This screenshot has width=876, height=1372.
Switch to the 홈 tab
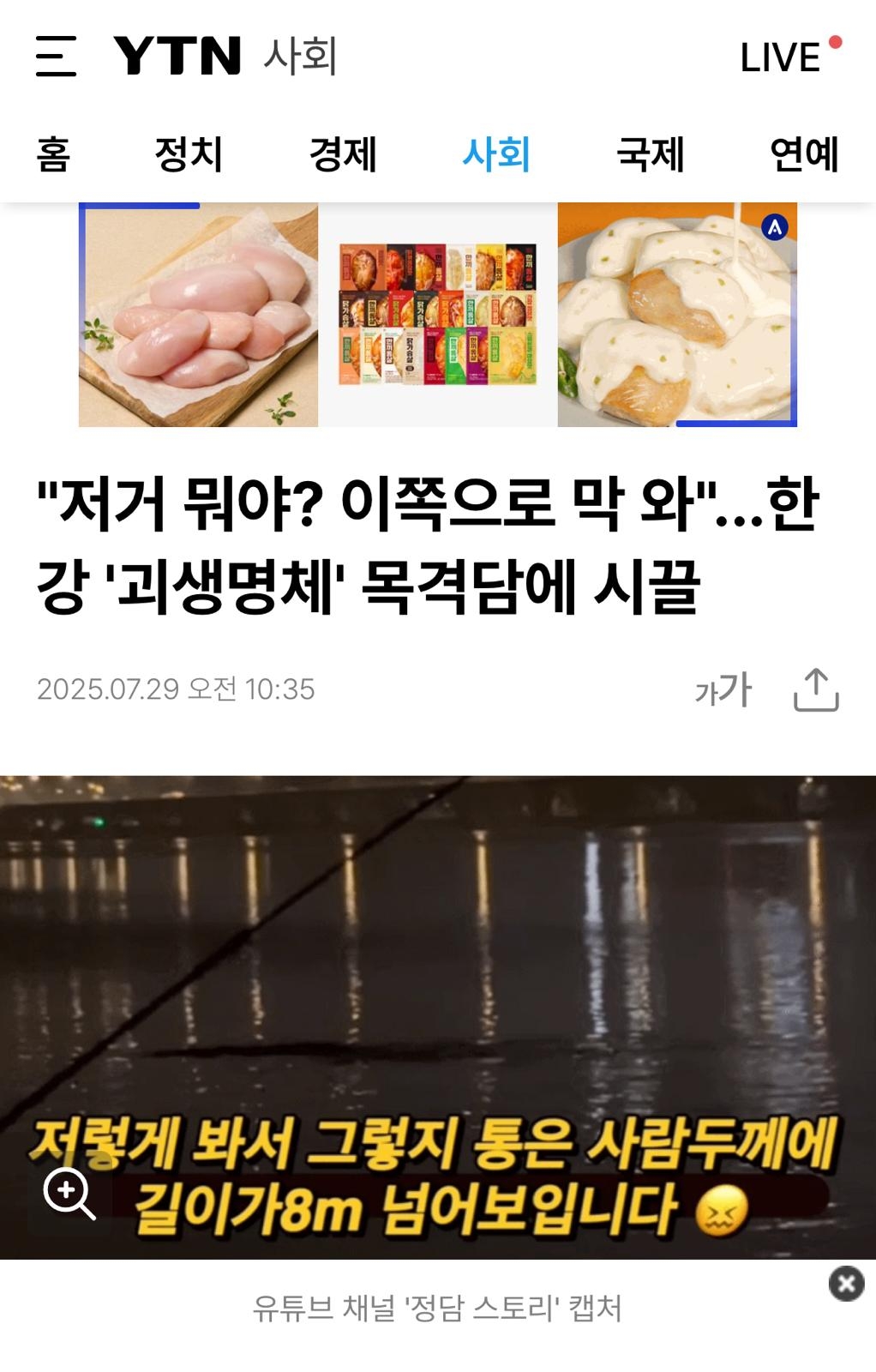[53, 155]
